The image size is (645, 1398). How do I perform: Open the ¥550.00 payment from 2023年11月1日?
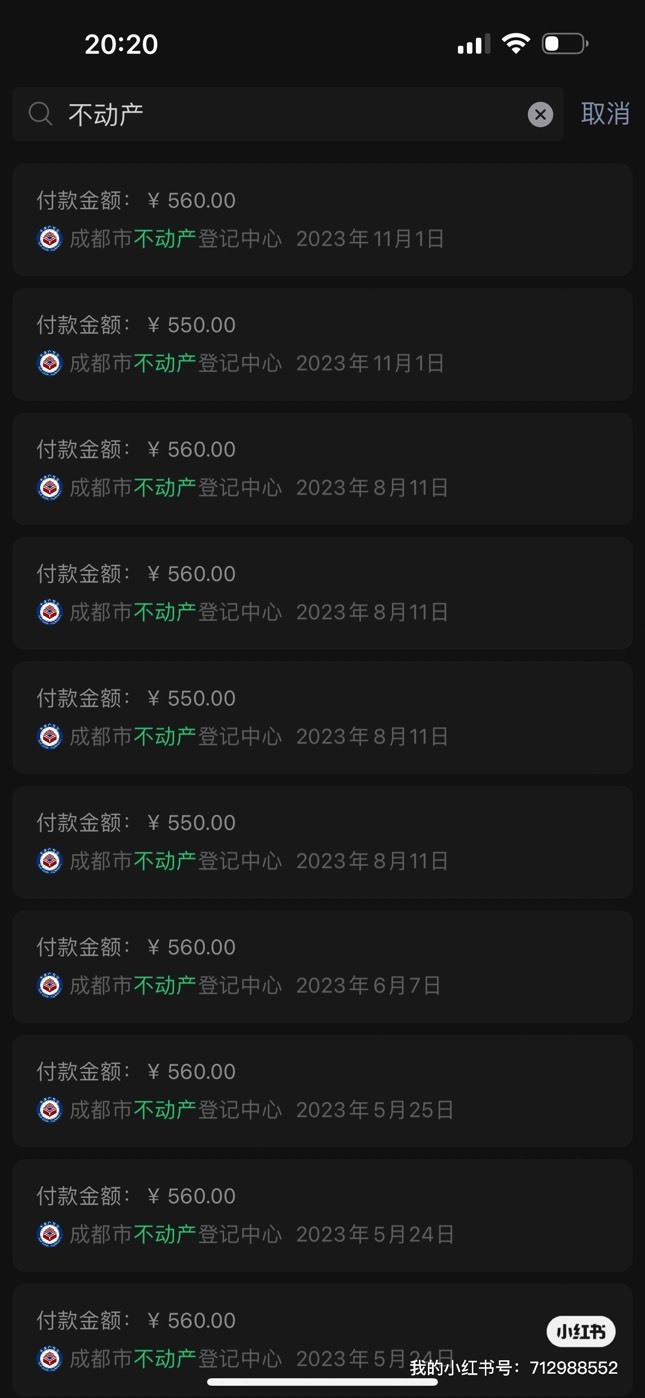322,344
